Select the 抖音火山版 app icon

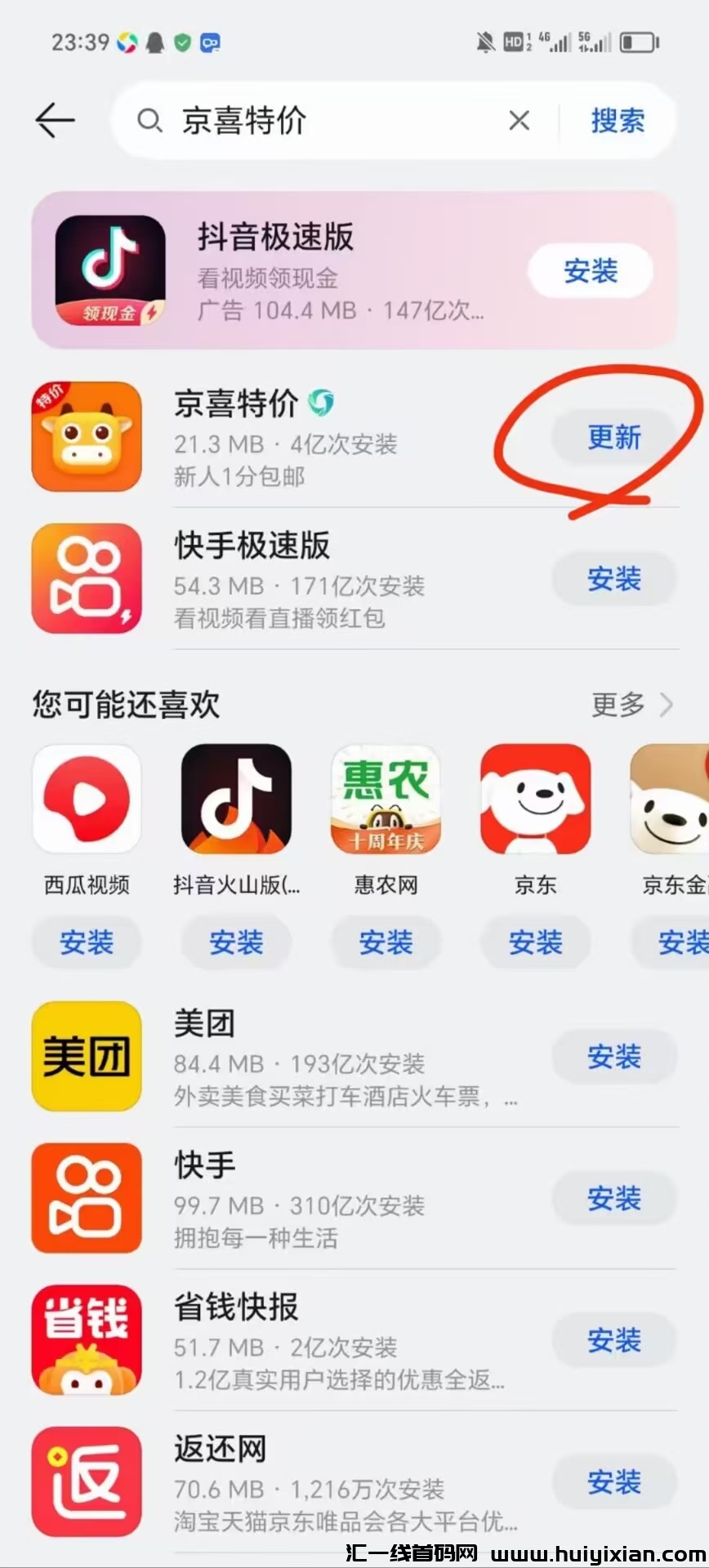[235, 799]
